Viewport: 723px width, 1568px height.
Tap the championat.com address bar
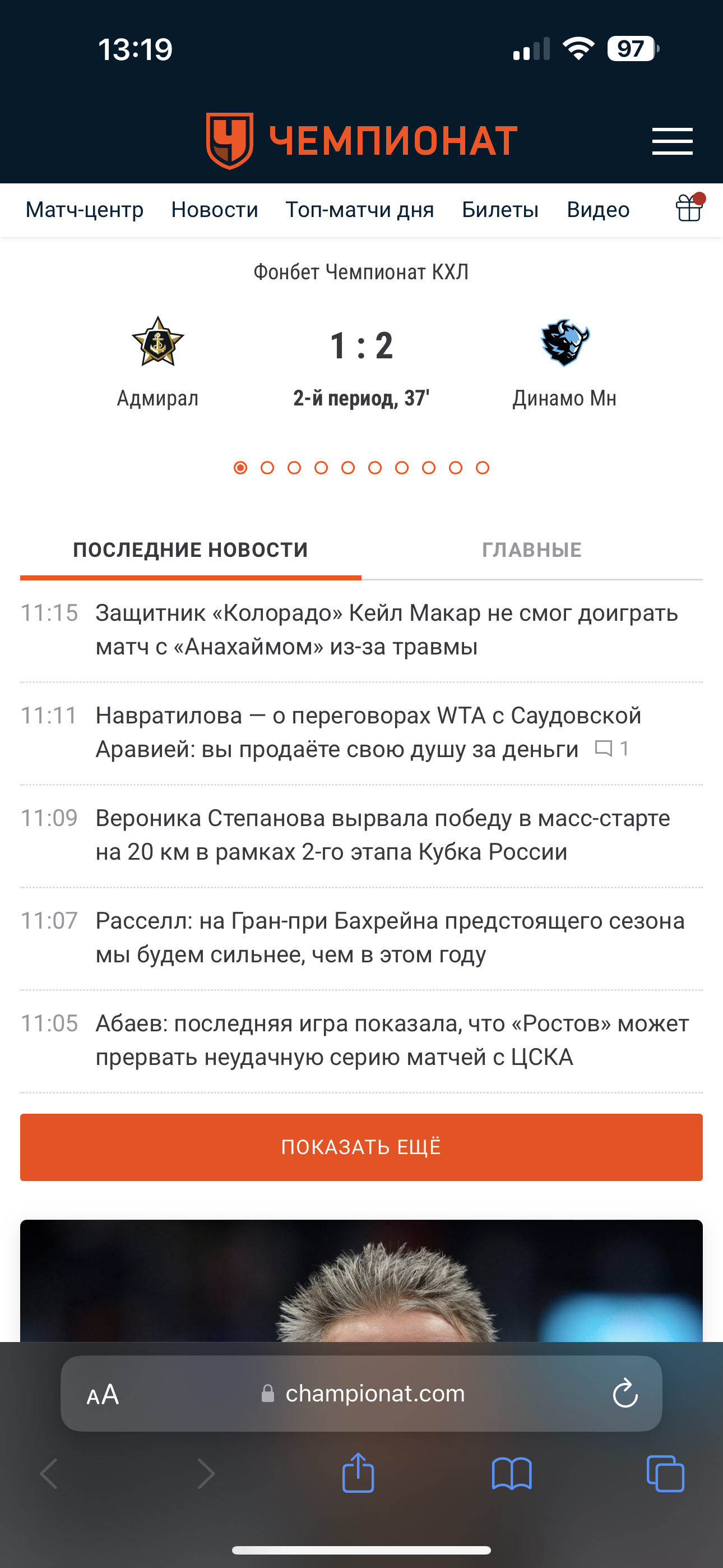pyautogui.click(x=361, y=1393)
